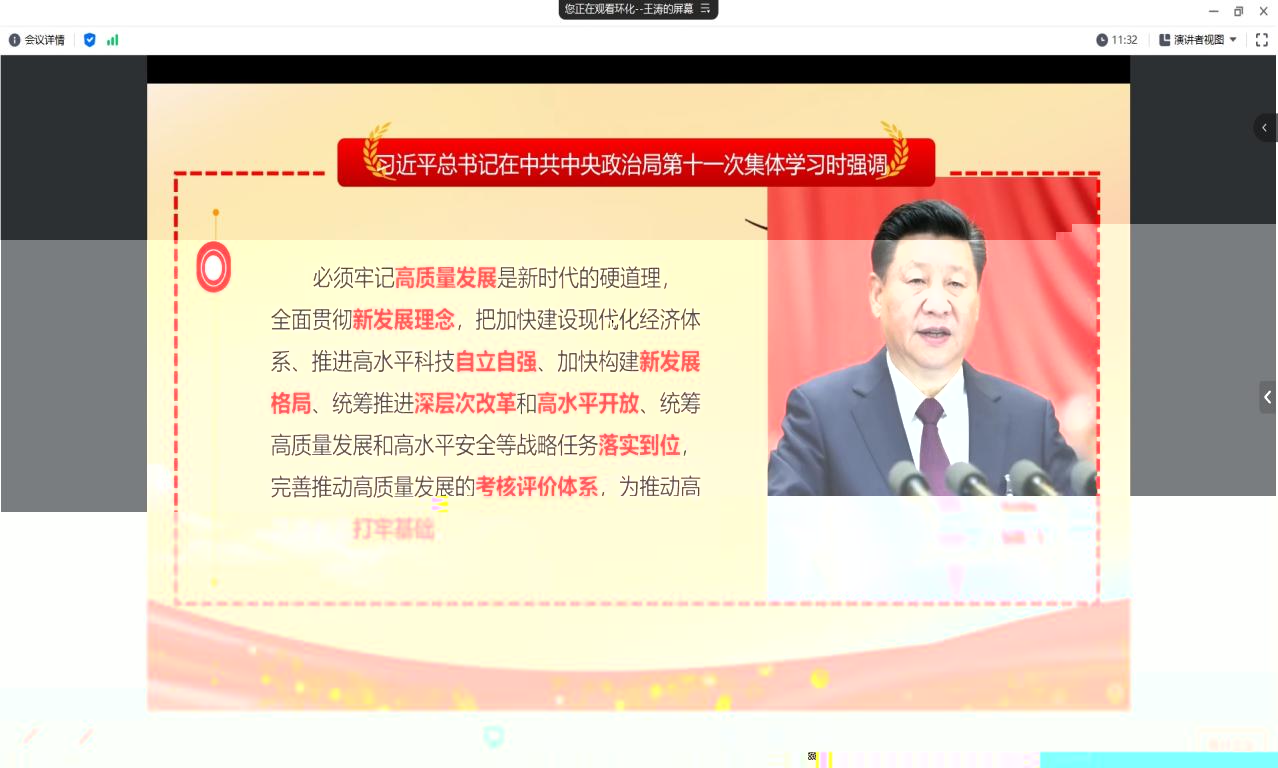Enter fullscreen mode
Image resolution: width=1278 pixels, height=768 pixels.
coord(1262,40)
